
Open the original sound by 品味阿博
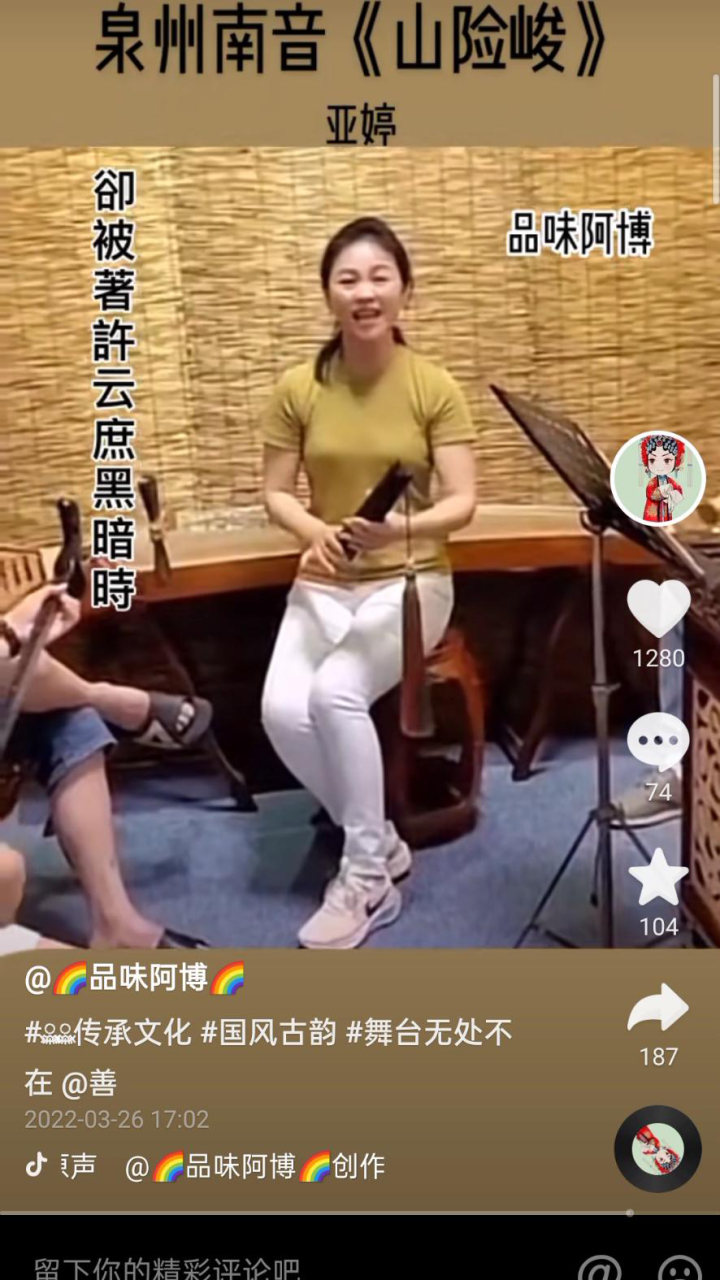206,1166
